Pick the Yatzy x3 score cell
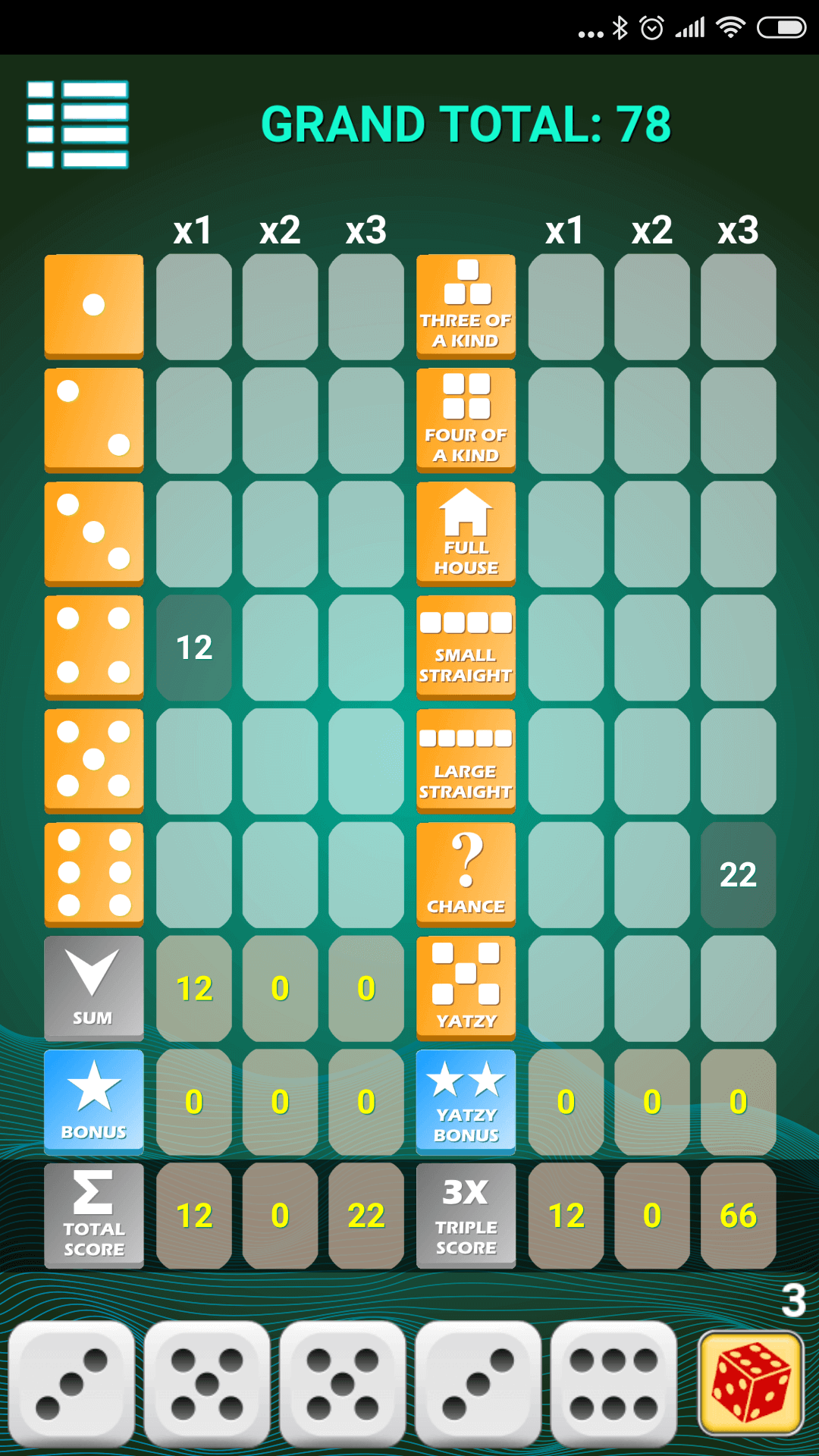This screenshot has height=1456, width=819. point(739,989)
